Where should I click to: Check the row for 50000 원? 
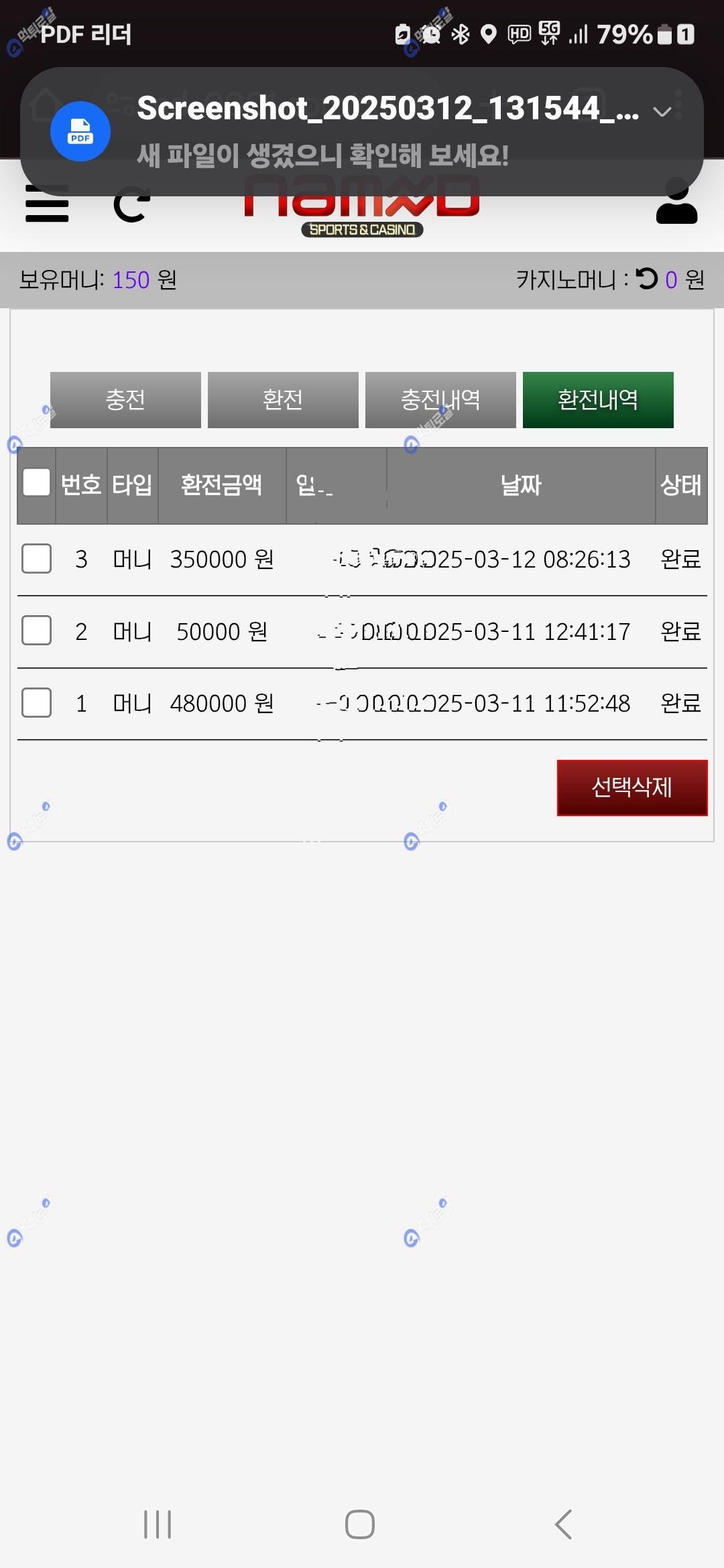tap(37, 631)
